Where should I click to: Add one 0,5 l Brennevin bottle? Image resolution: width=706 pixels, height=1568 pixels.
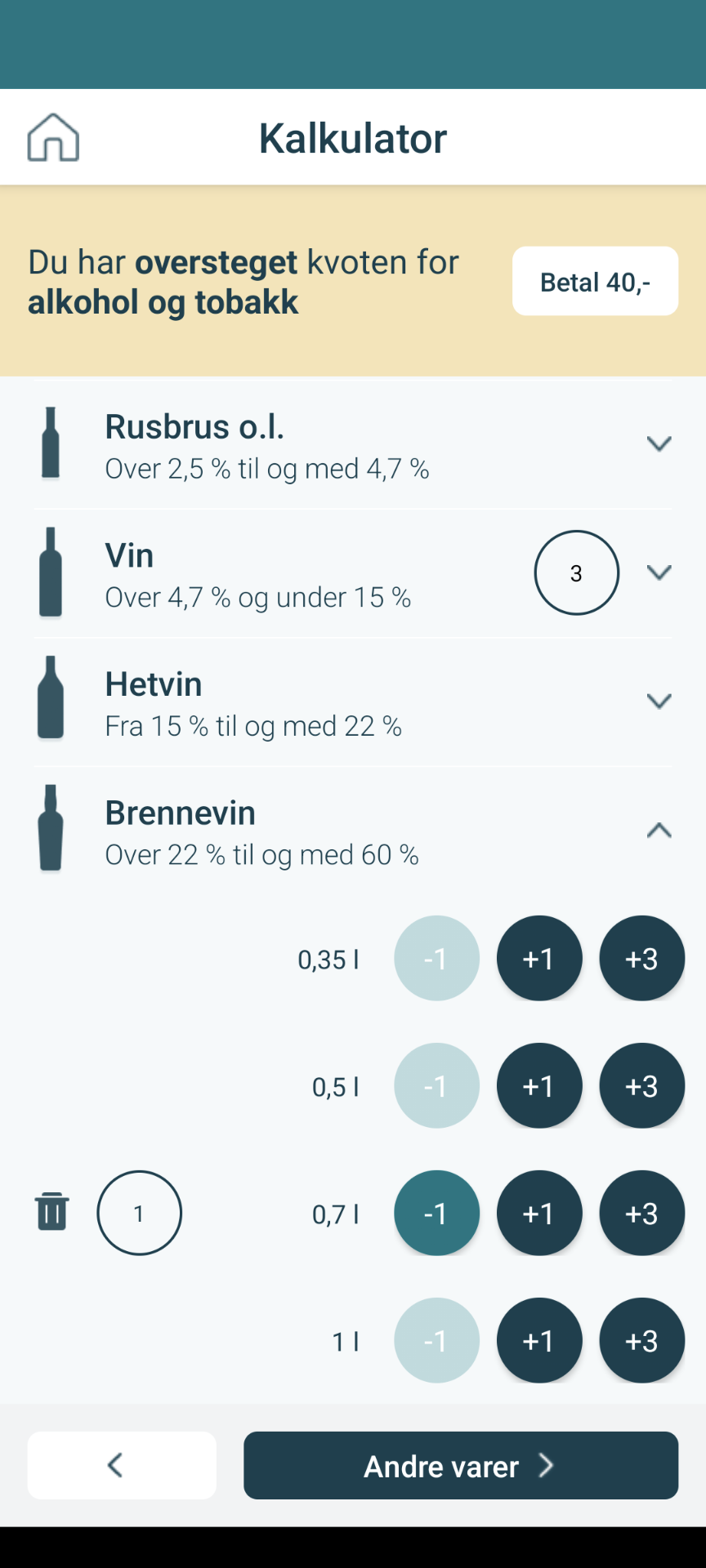point(539,1085)
